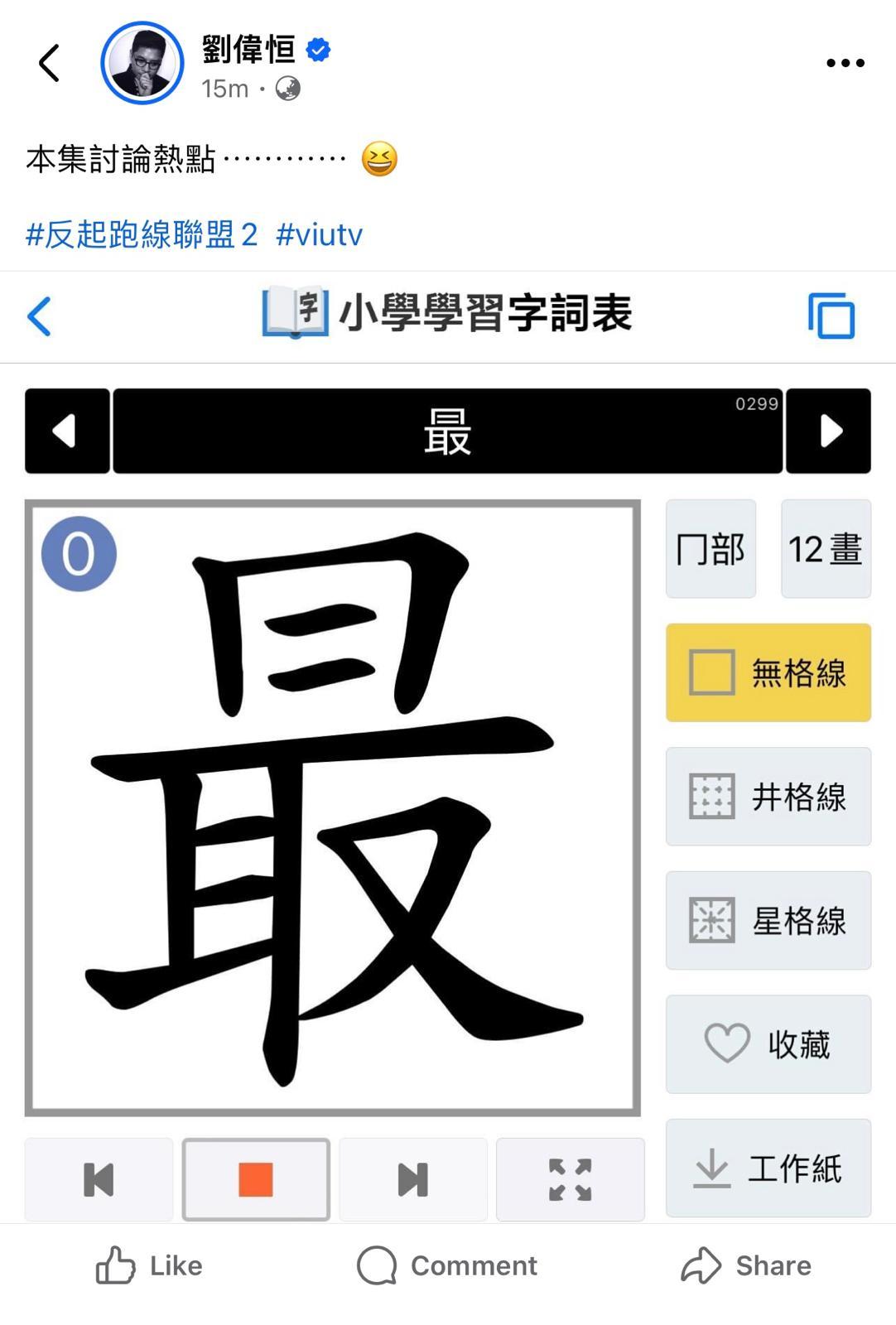Click the 冂部 radical button
This screenshot has height=1325, width=896.
(711, 548)
